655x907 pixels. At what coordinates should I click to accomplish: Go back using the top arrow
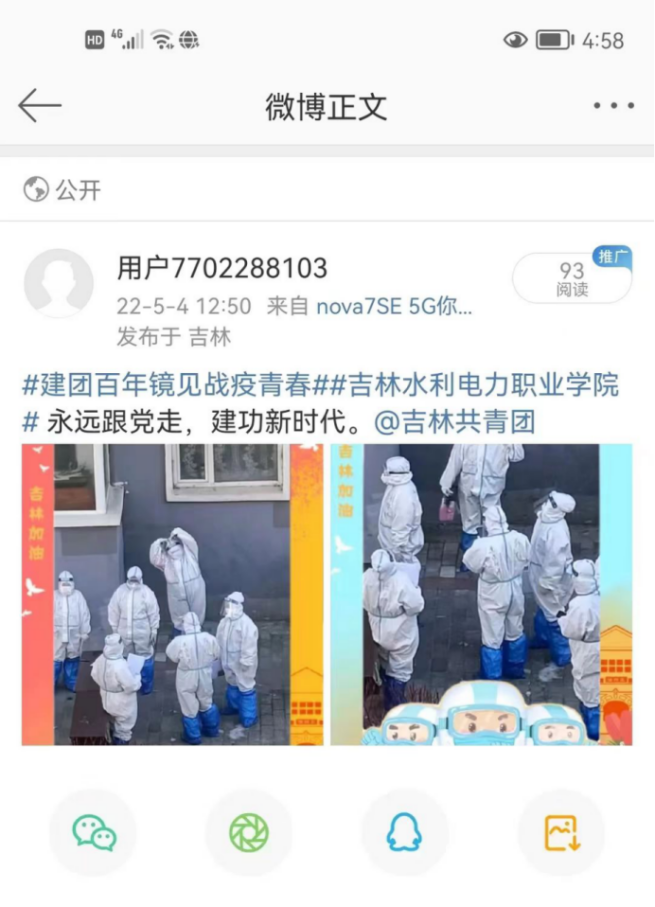tap(40, 105)
